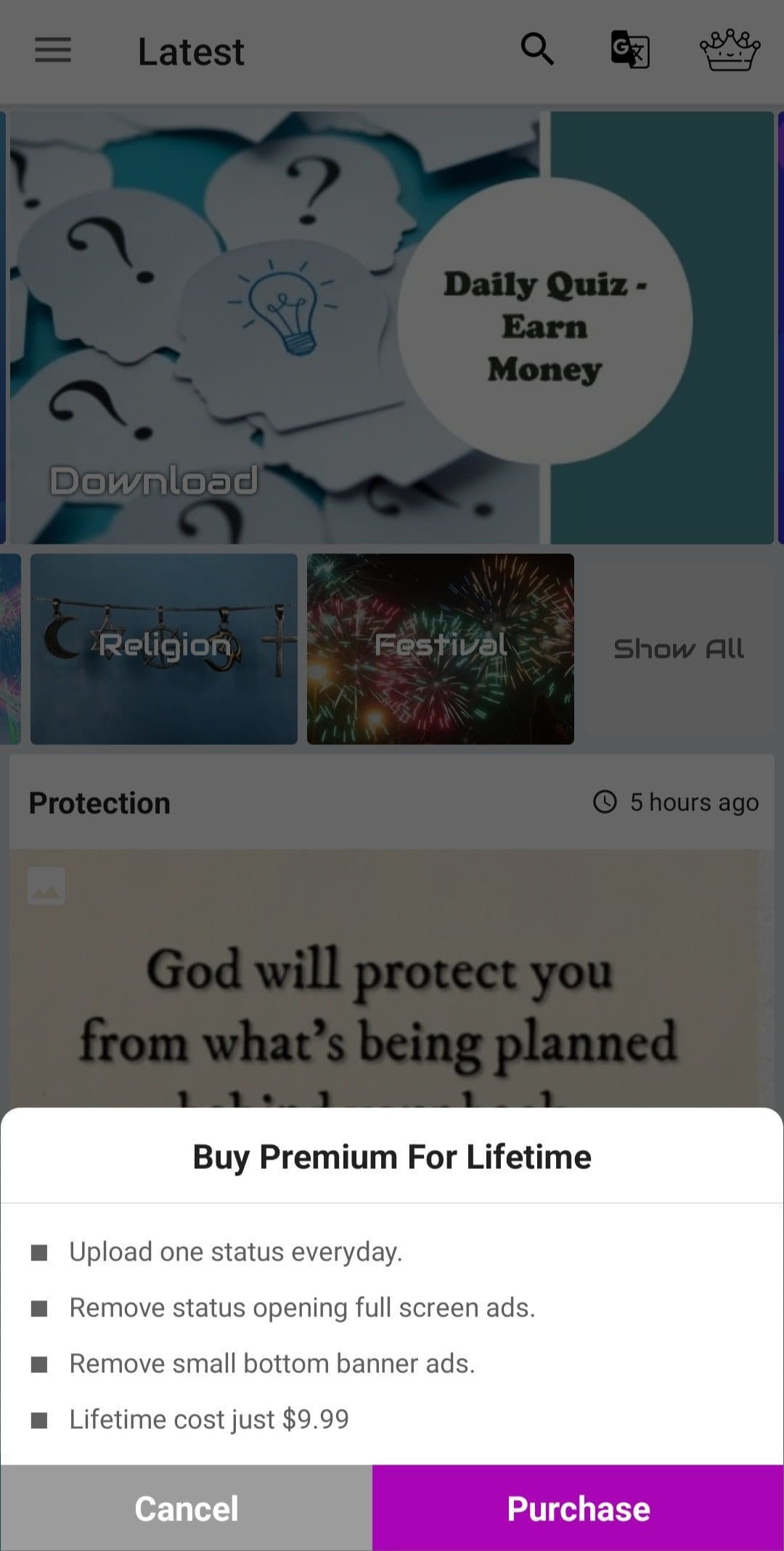Cancel the premium purchase dialog
Image resolution: width=784 pixels, height=1551 pixels.
coord(186,1508)
